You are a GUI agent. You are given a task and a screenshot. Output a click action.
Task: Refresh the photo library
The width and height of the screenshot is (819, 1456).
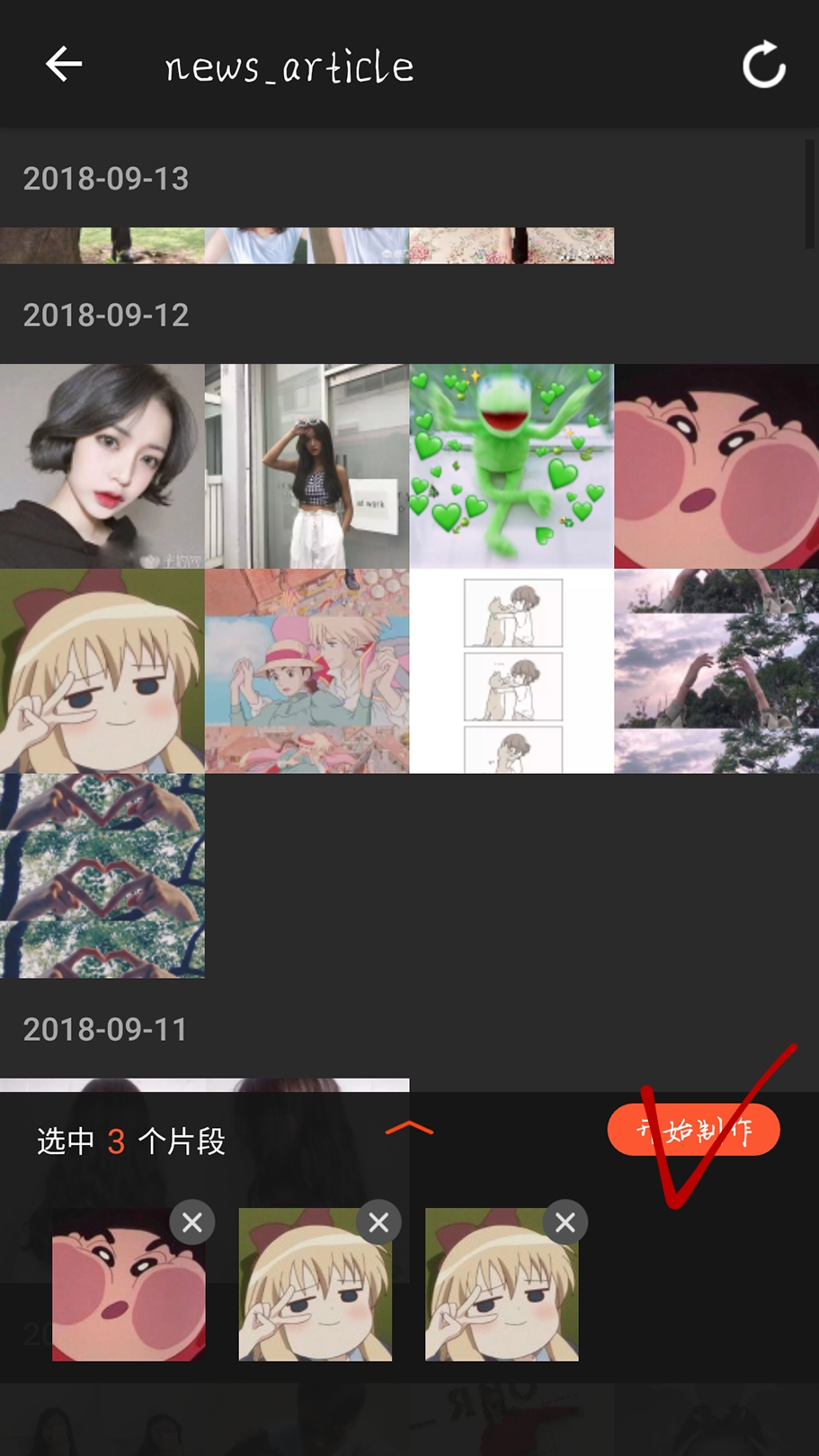pos(762,64)
